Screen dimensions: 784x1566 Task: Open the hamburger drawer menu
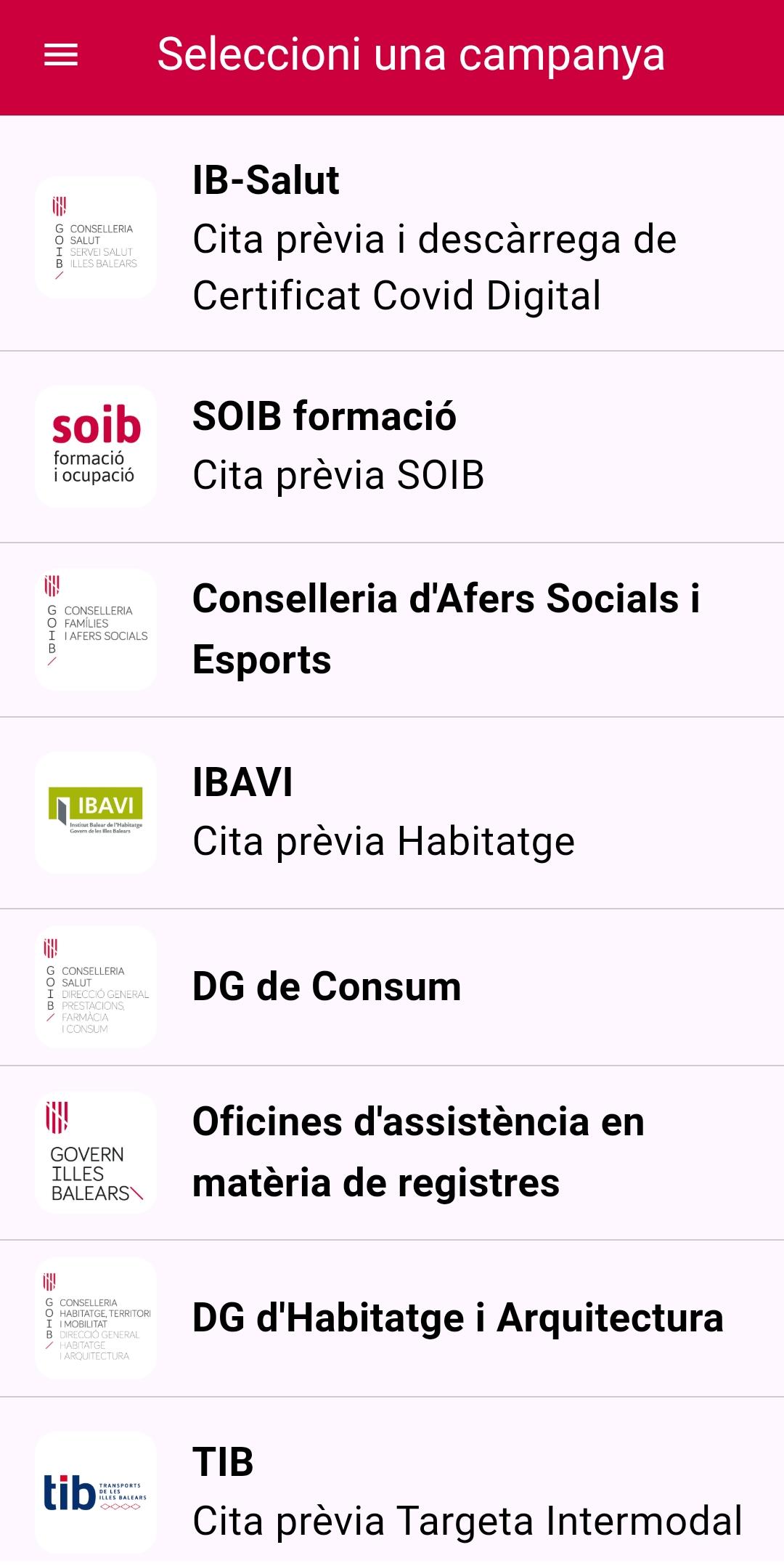[x=61, y=55]
